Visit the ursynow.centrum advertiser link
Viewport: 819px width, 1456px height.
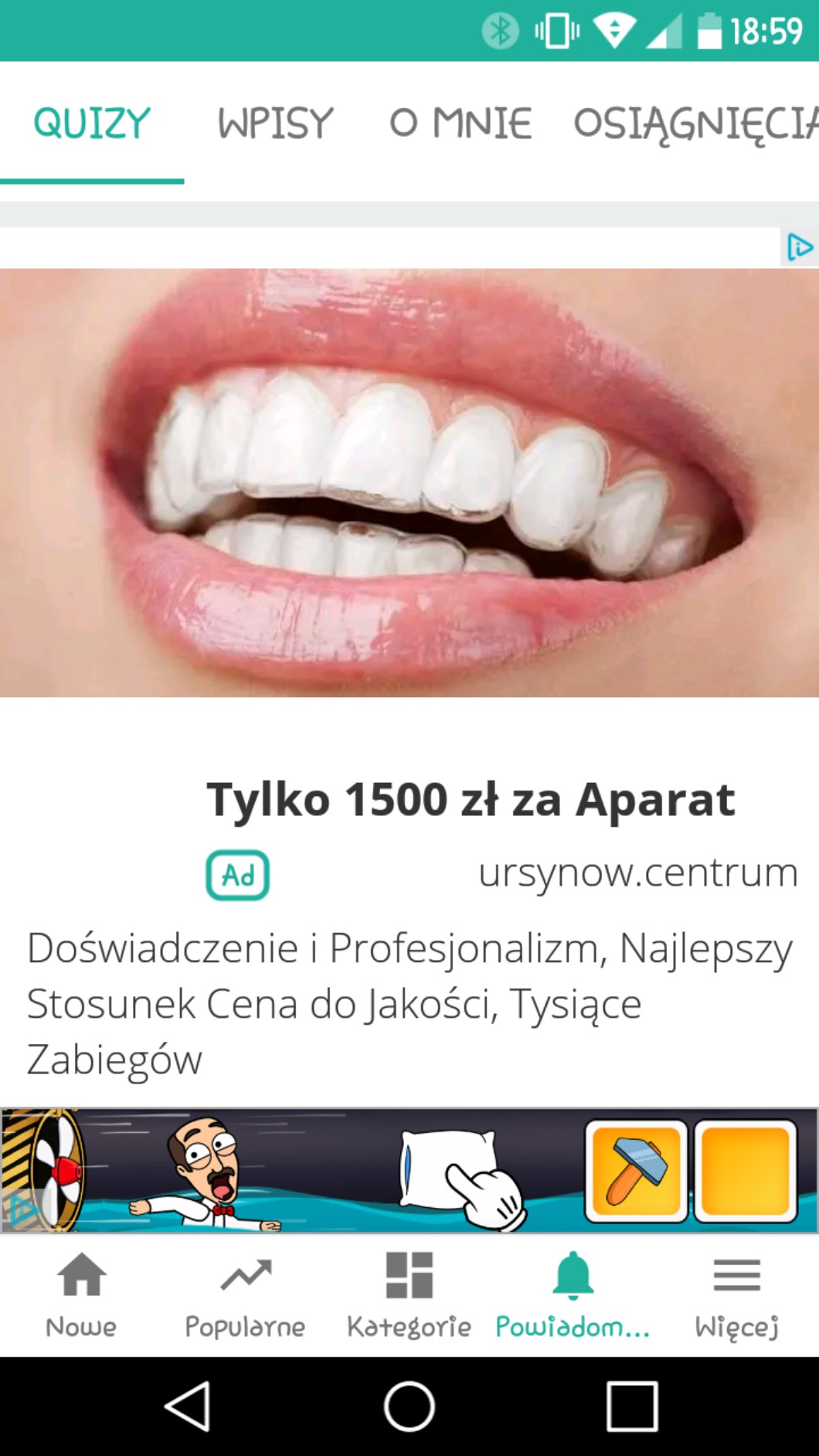[637, 873]
